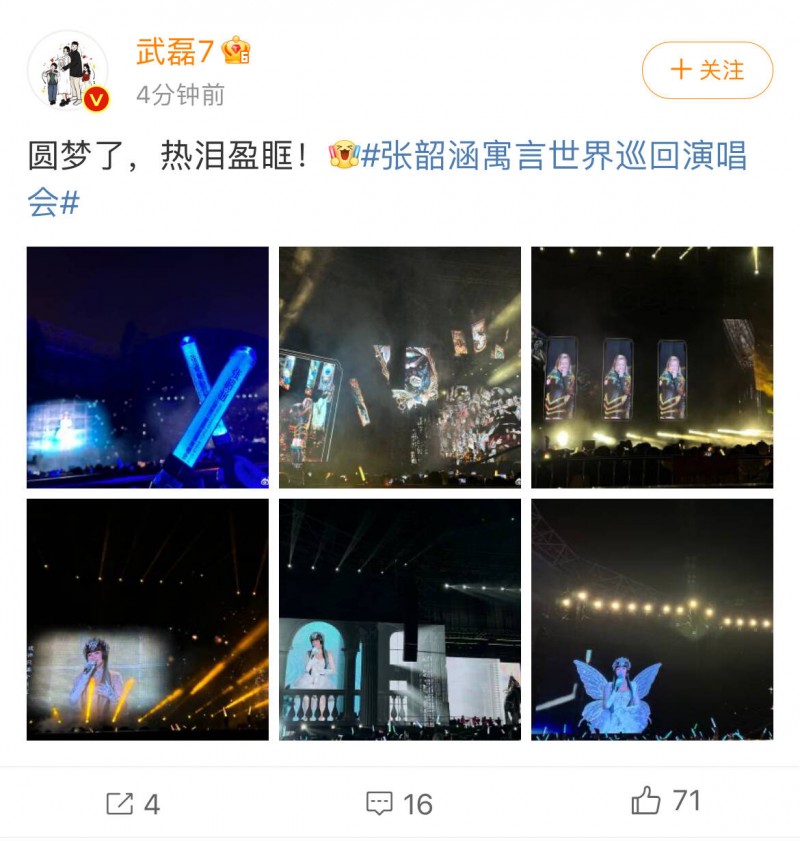This screenshot has height=841, width=800.
Task: Click the repost arrow icon
Action: point(119,800)
